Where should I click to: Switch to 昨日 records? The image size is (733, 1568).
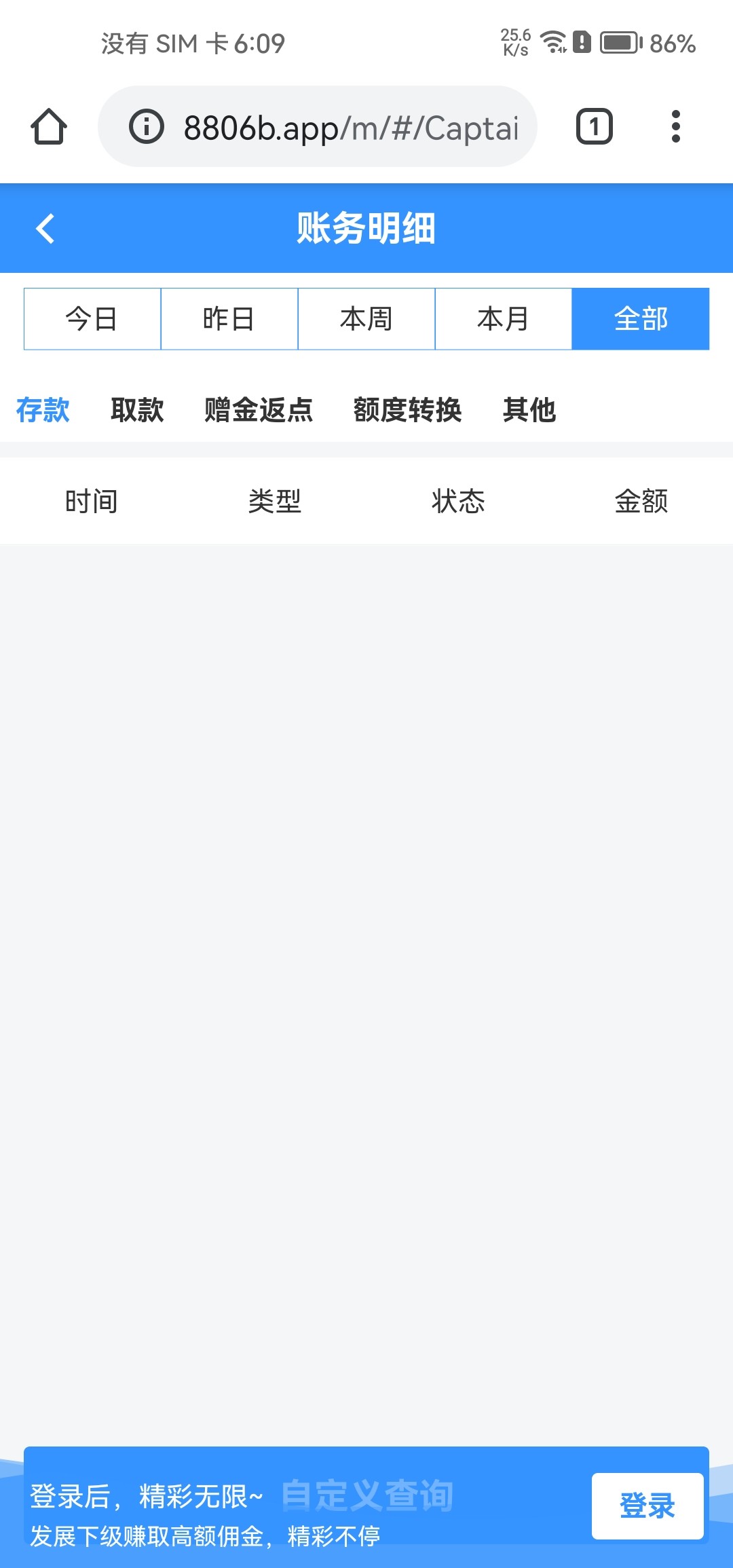(229, 319)
